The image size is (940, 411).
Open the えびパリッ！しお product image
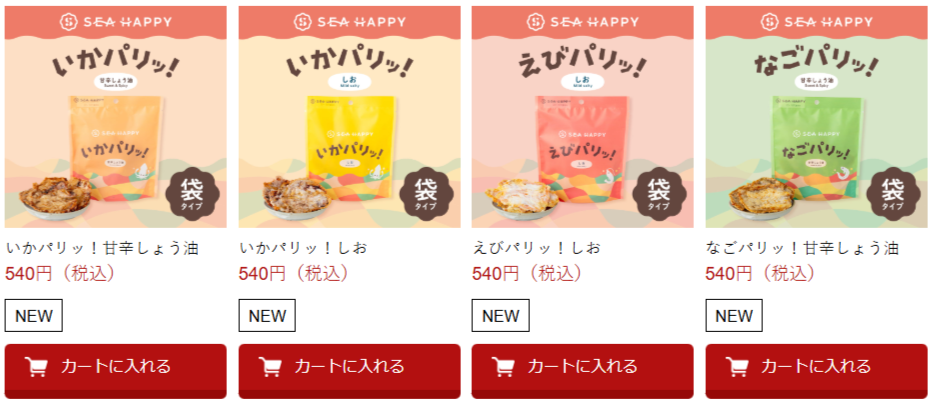click(x=582, y=117)
